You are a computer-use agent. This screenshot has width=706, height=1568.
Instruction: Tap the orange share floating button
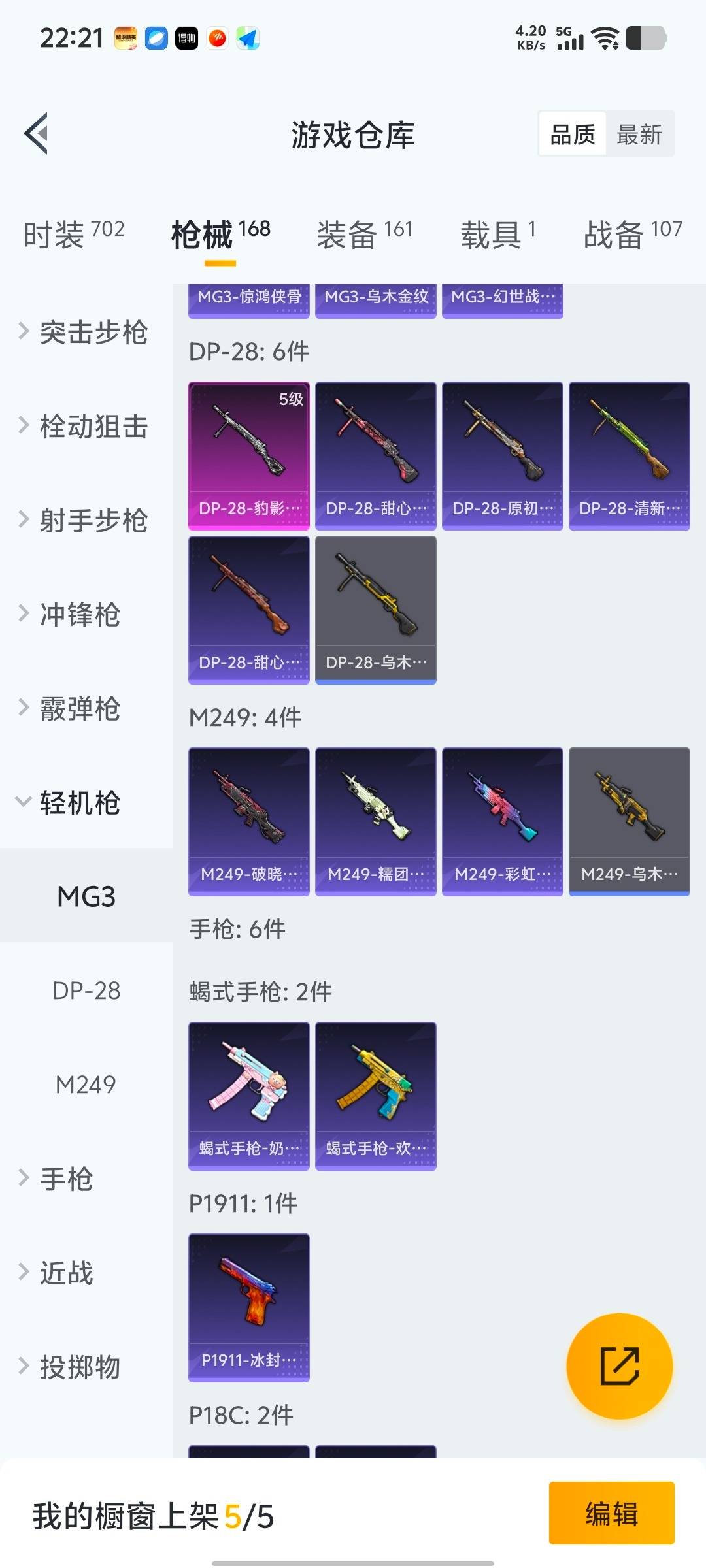(619, 1366)
